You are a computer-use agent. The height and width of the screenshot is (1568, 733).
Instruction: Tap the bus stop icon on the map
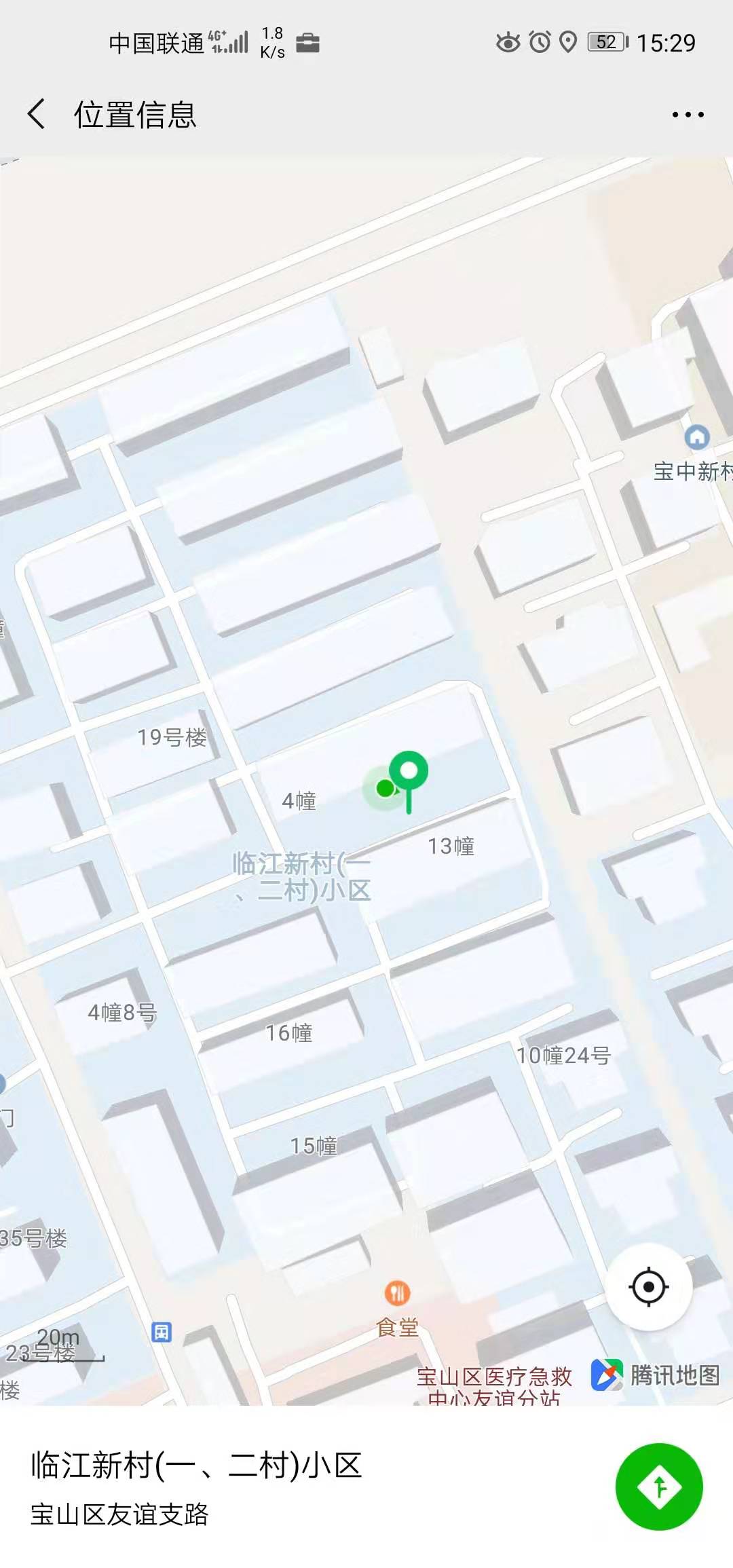click(x=161, y=1332)
